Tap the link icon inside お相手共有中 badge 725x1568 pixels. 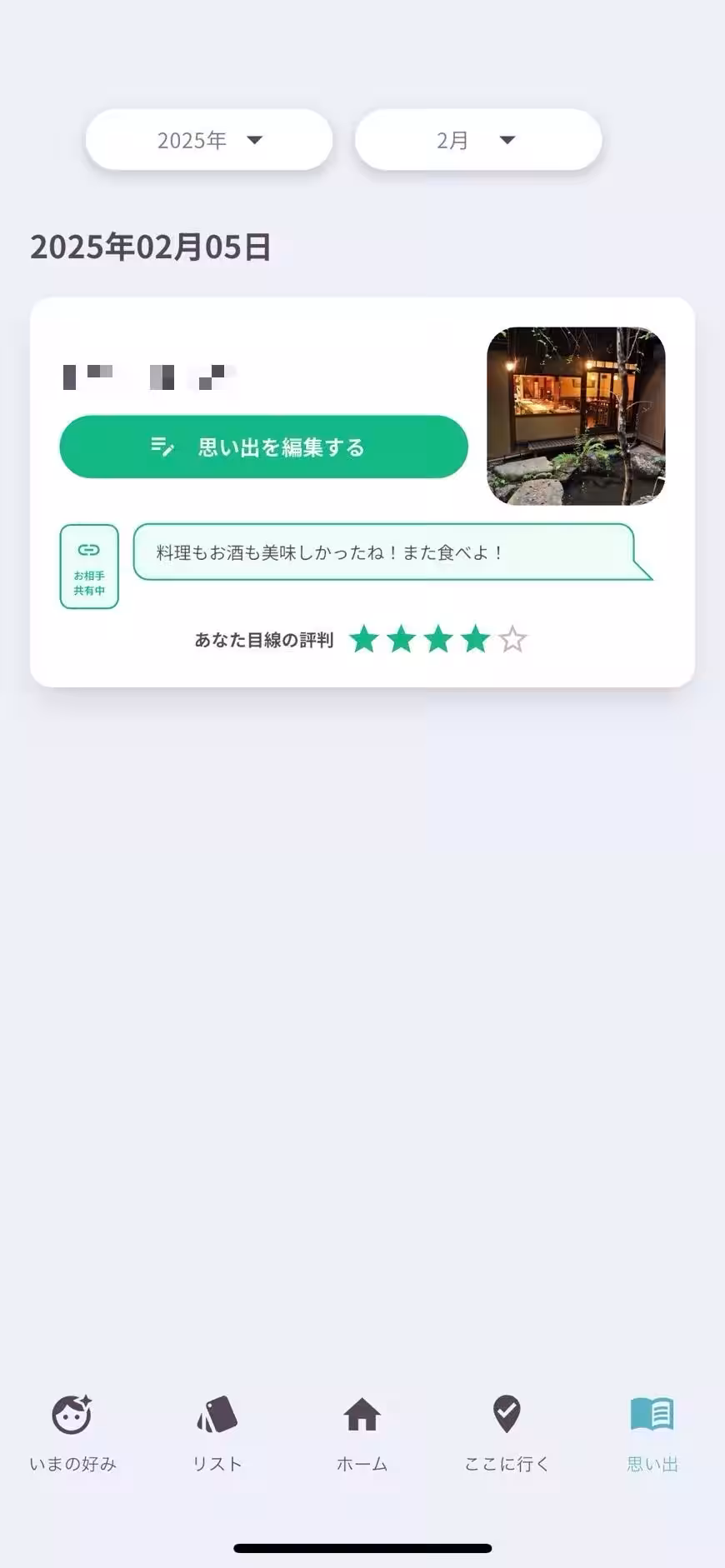pos(88,548)
